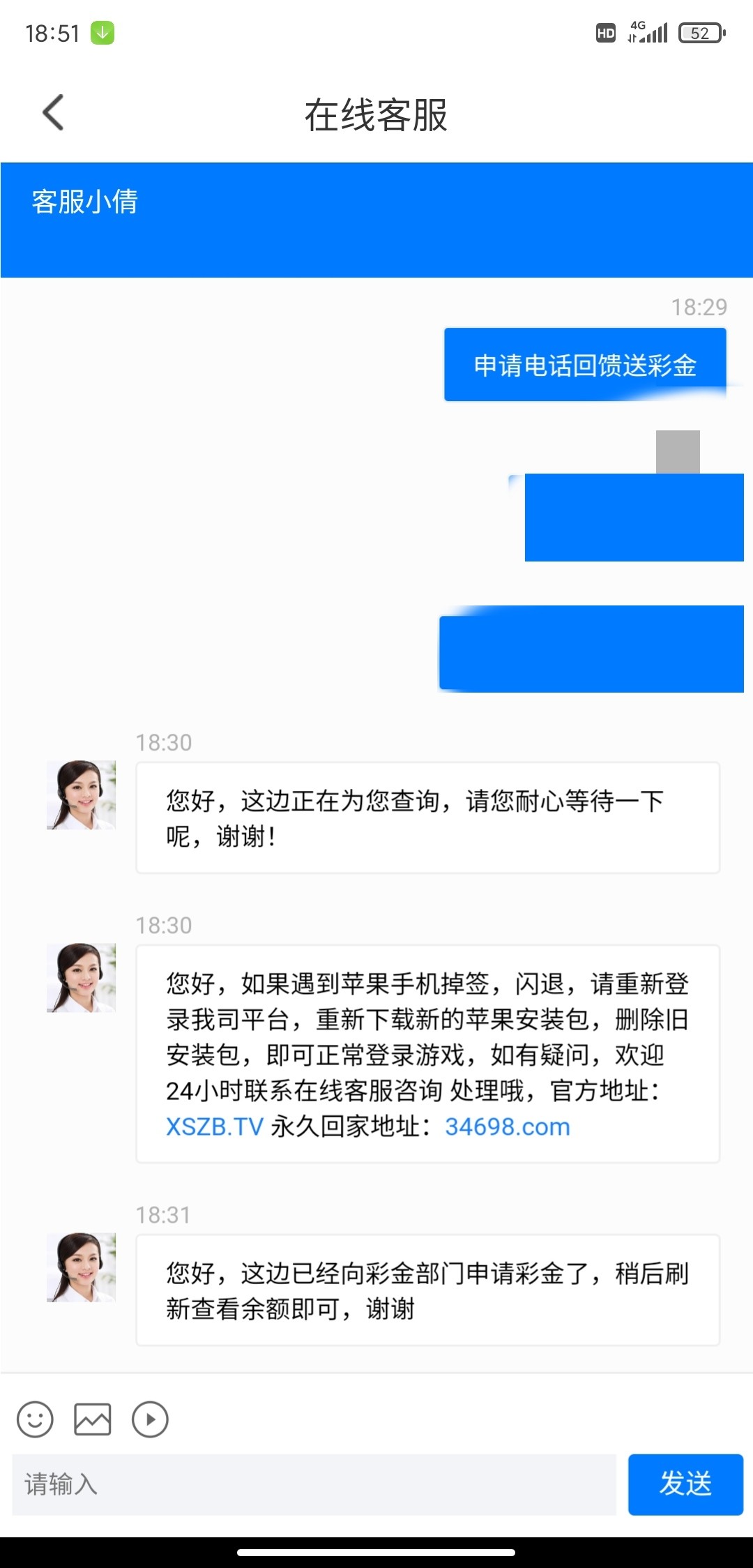Focus the 请输入 message field

click(314, 1484)
